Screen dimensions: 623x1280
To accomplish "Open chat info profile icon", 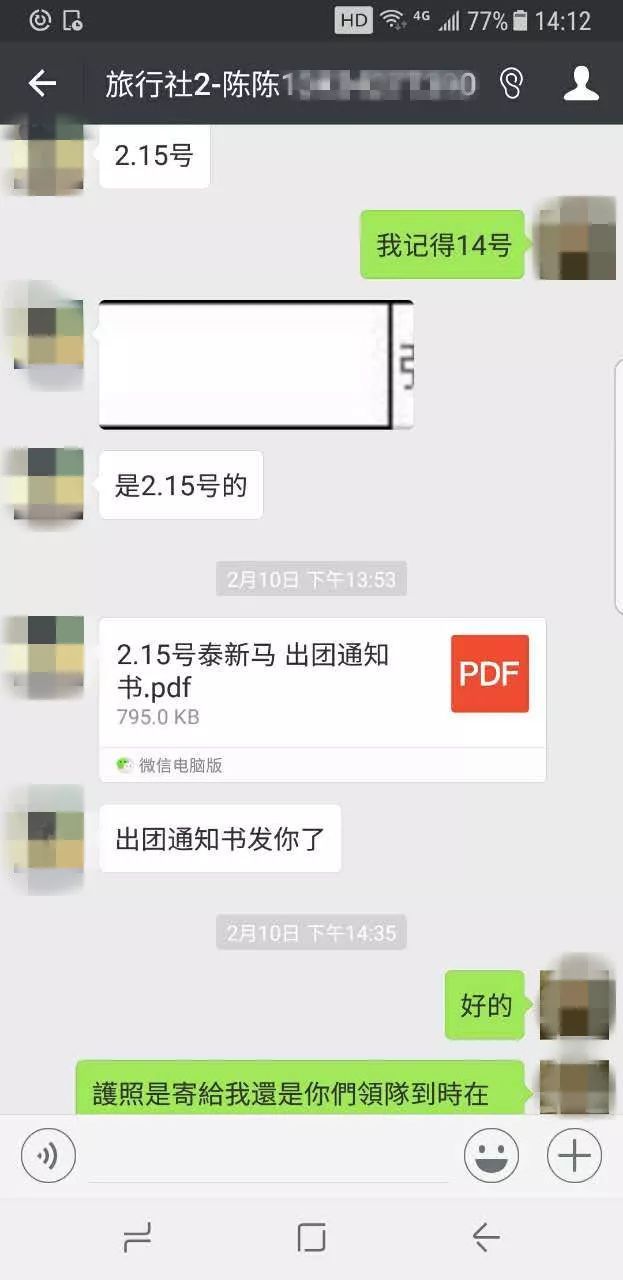I will (581, 84).
